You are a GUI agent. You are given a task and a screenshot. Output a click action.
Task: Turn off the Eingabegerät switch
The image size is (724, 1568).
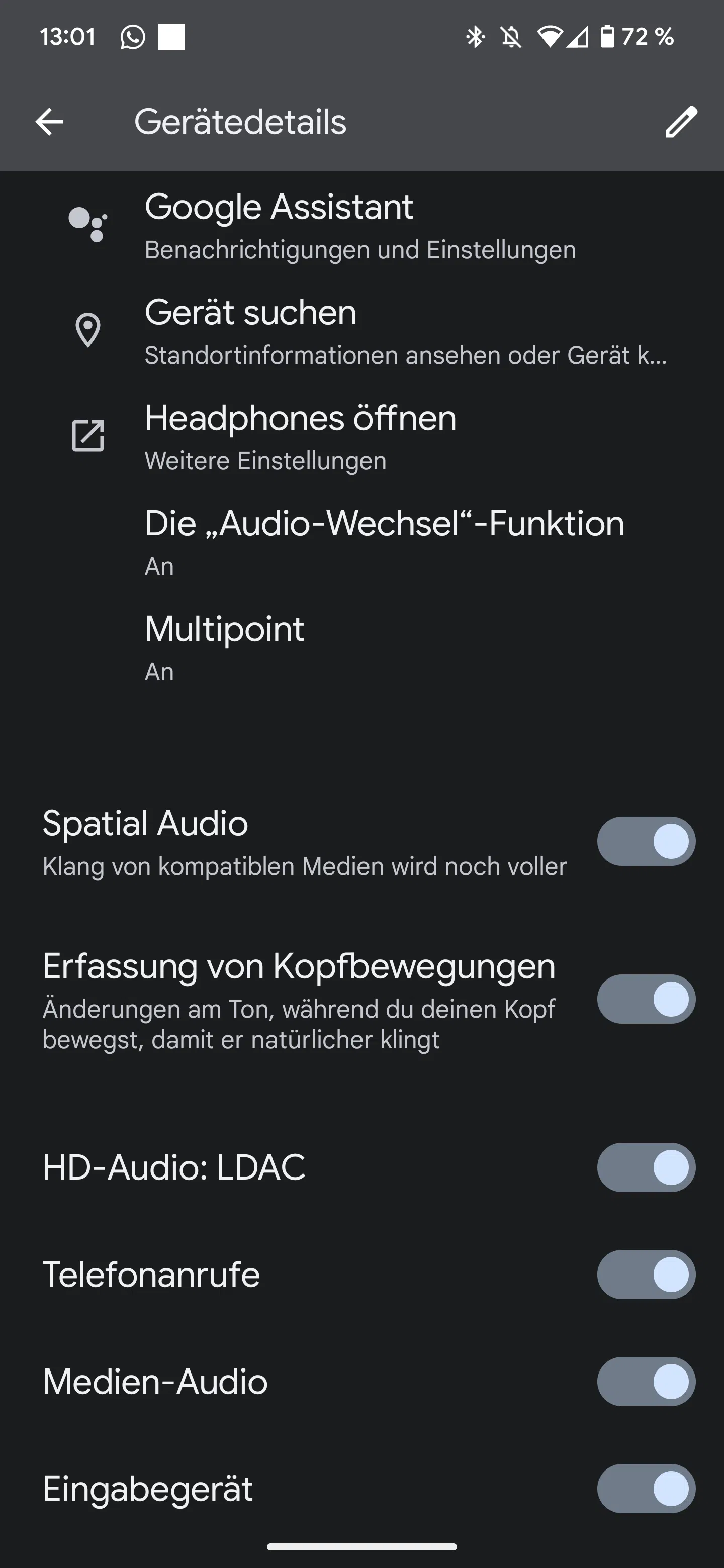(646, 1488)
